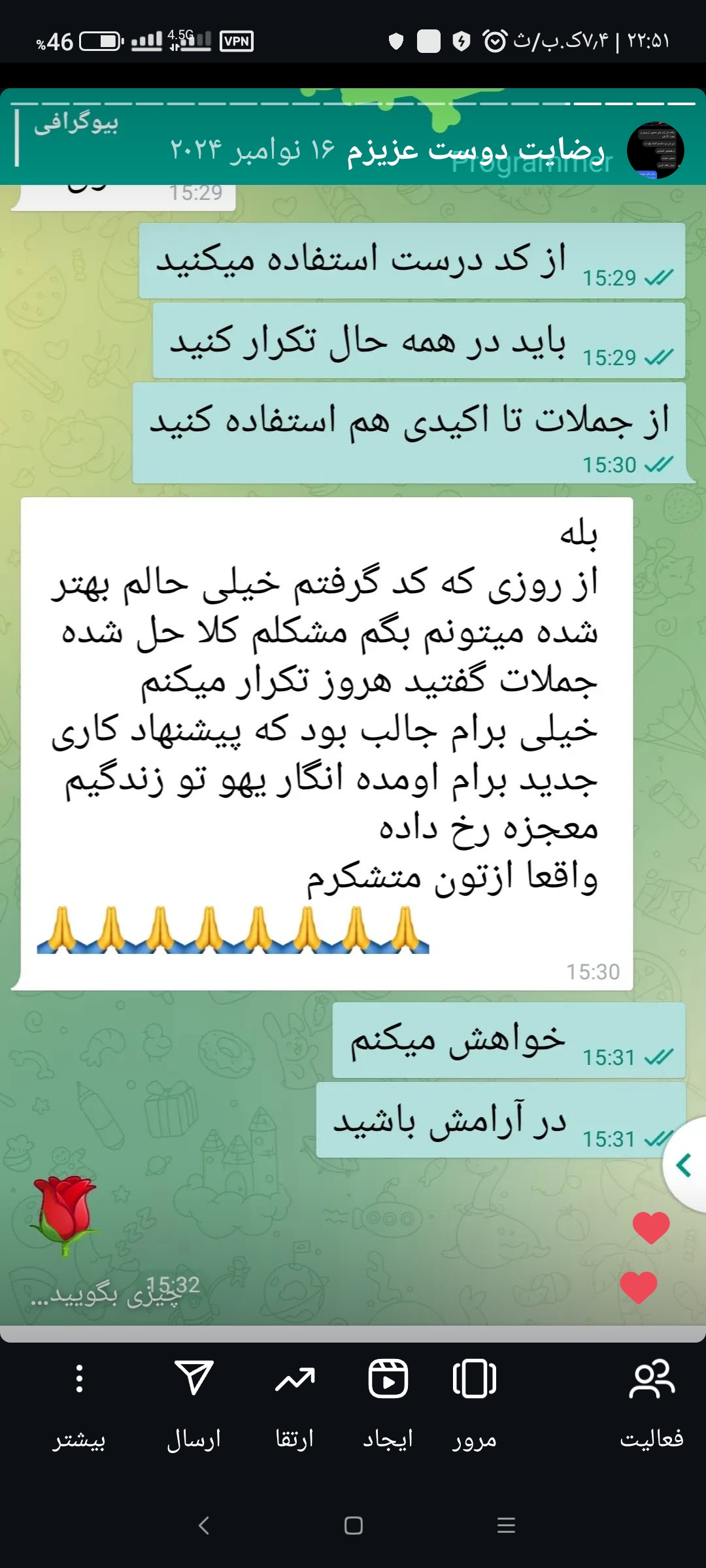Open the round profile picture in the header

[655, 150]
